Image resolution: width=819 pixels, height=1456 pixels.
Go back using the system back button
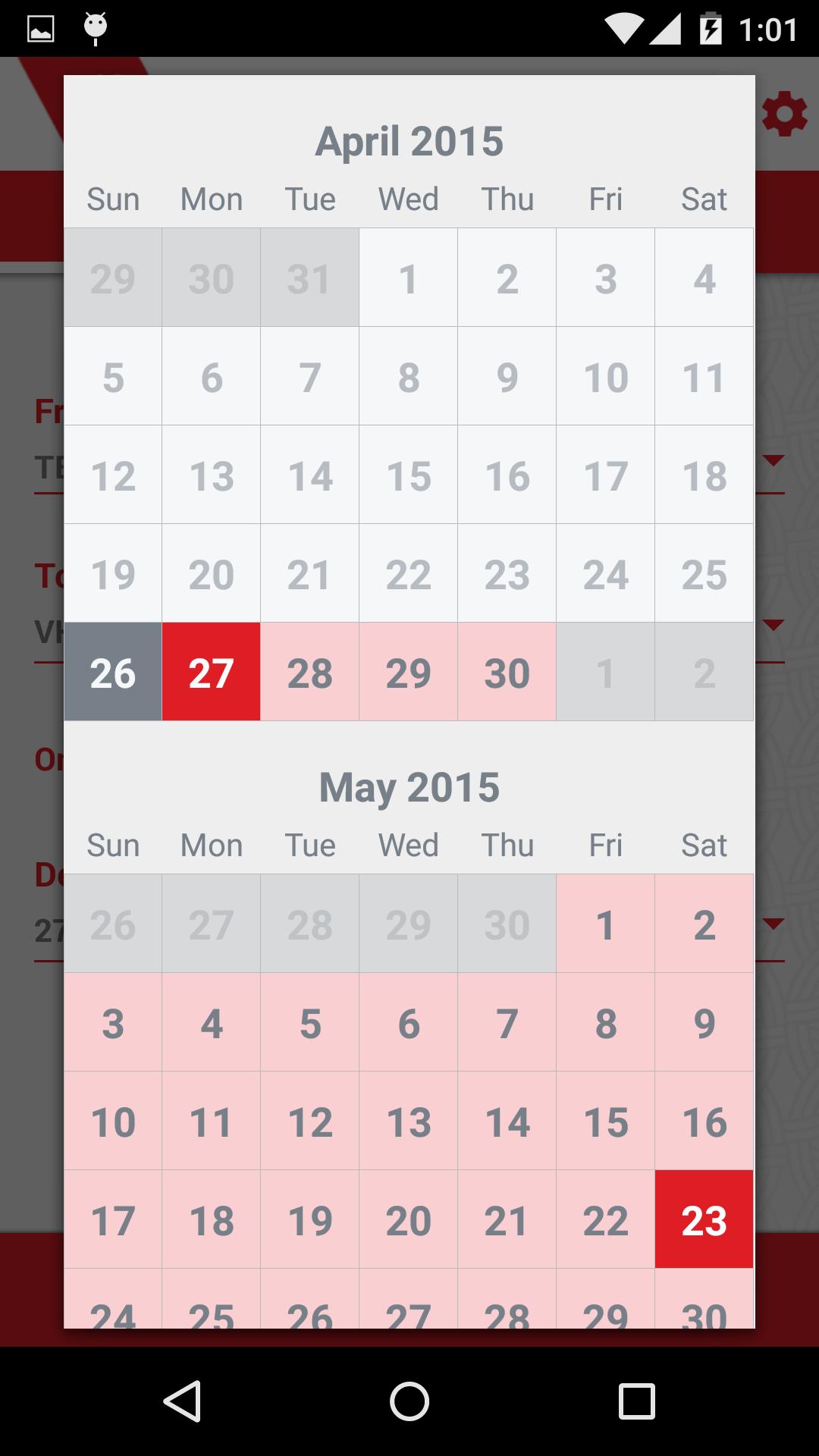[x=182, y=1401]
